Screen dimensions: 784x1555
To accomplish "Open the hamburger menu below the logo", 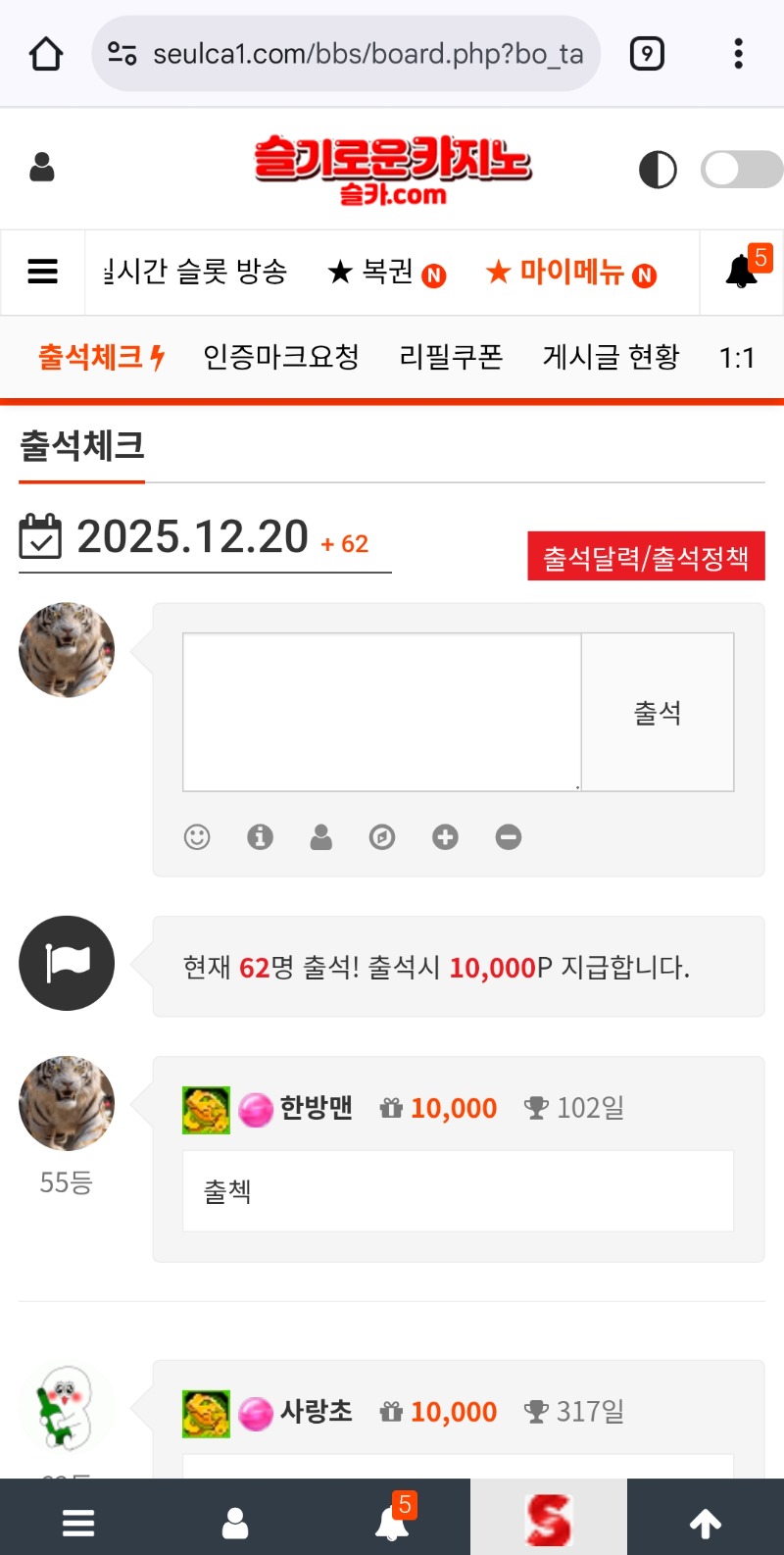I will coord(43,272).
